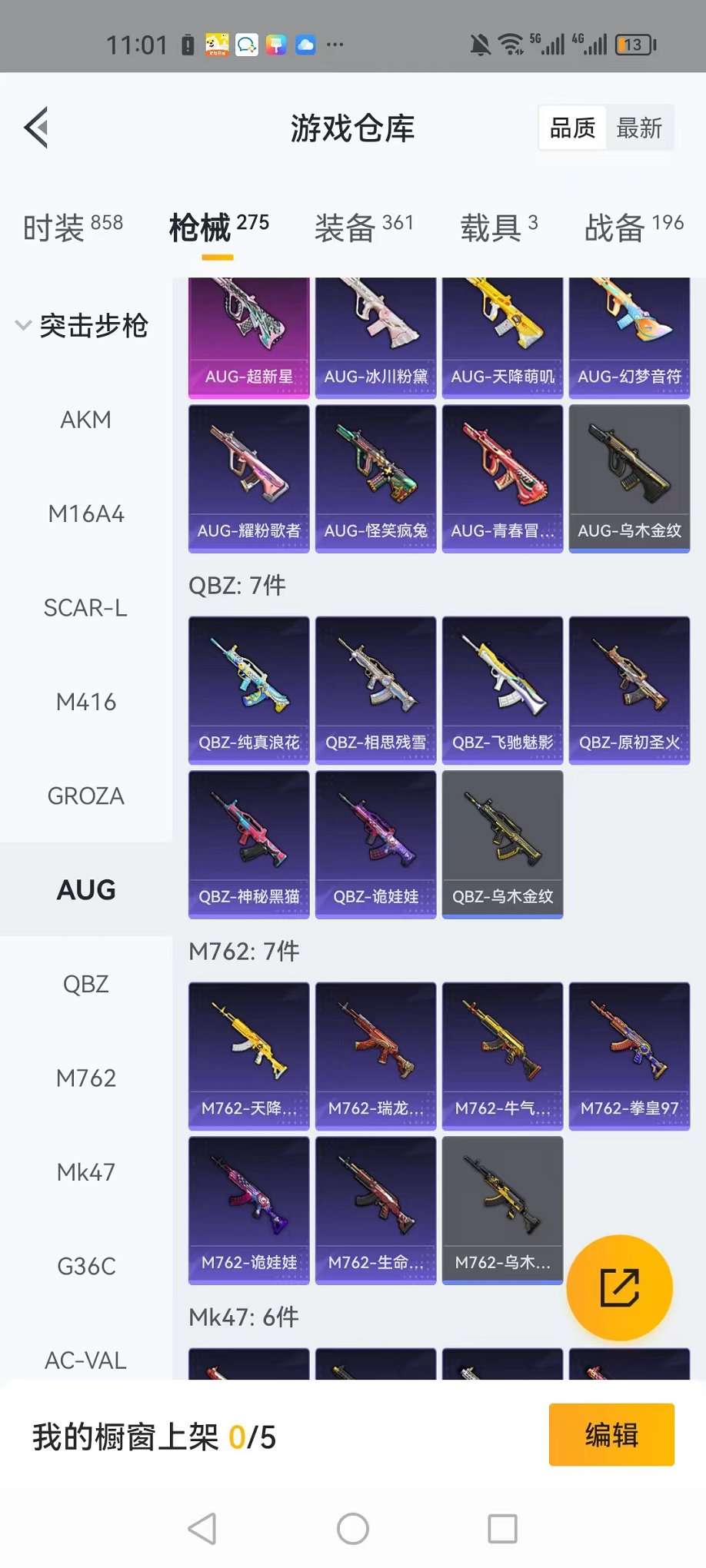Image resolution: width=706 pixels, height=1568 pixels.
Task: Sort by 最新
Action: point(638,128)
